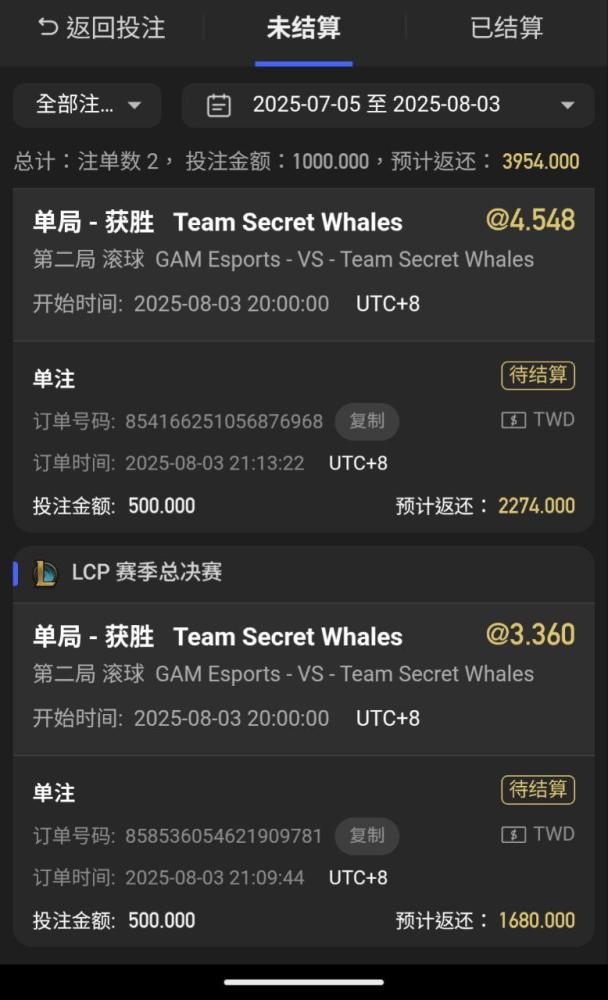Image resolution: width=608 pixels, height=1000 pixels.
Task: Open the bet card with odds @3.360
Action: pyautogui.click(x=304, y=775)
